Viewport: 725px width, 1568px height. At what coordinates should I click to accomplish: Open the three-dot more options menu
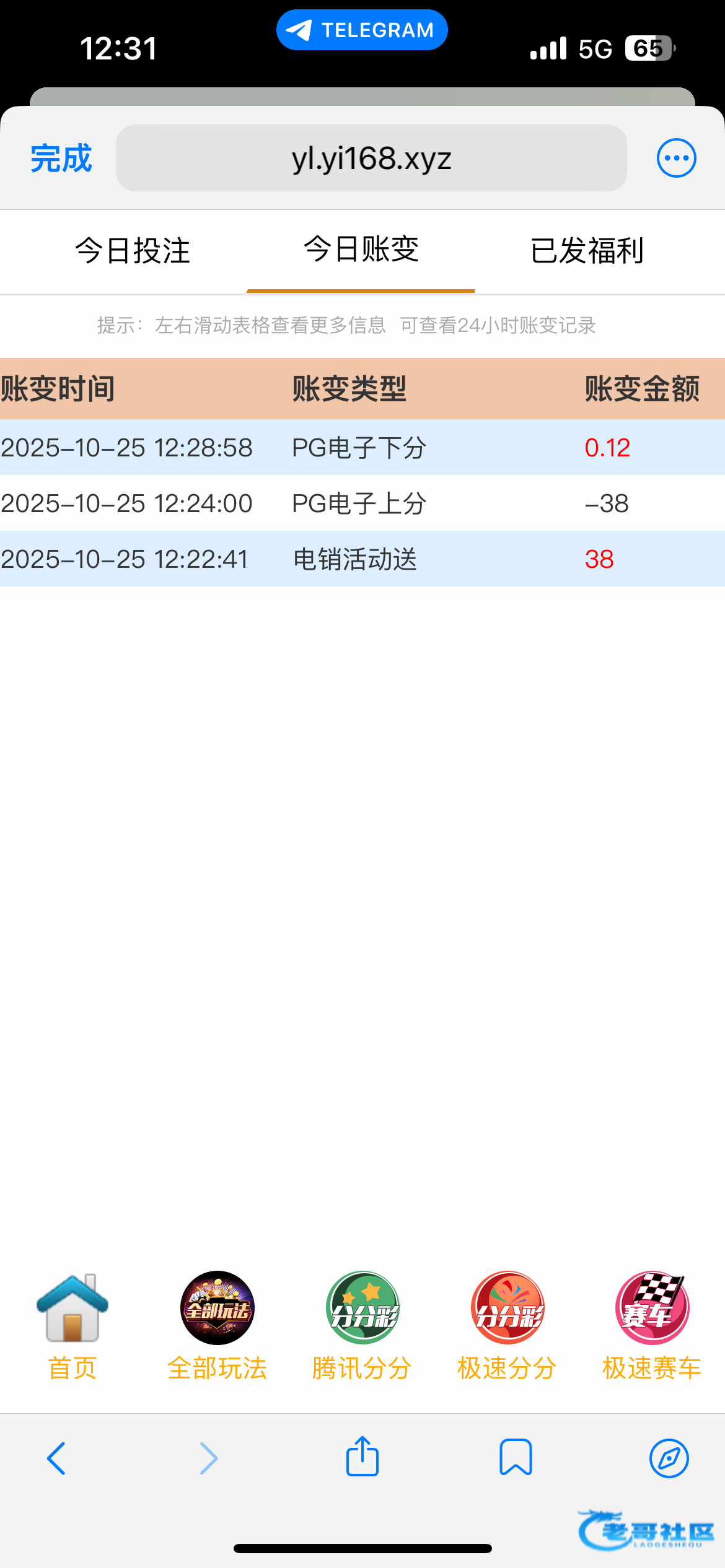click(676, 159)
